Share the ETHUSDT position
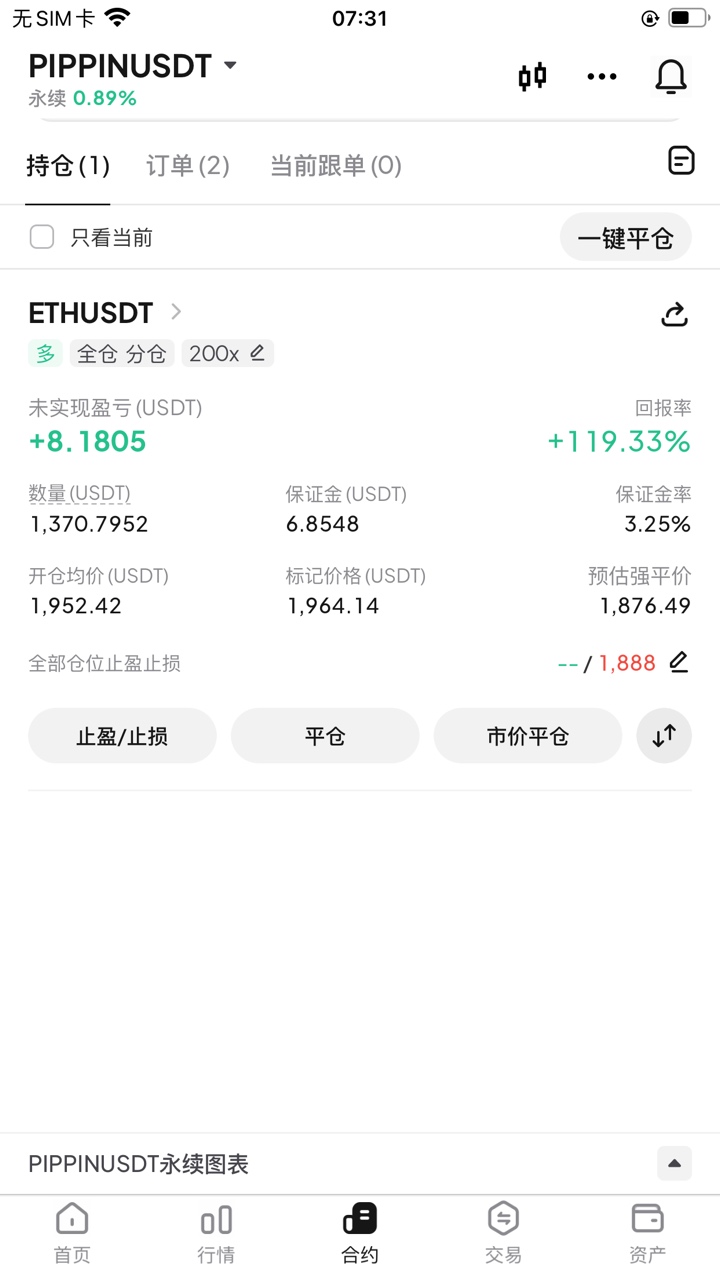This screenshot has width=720, height=1280. 675,315
